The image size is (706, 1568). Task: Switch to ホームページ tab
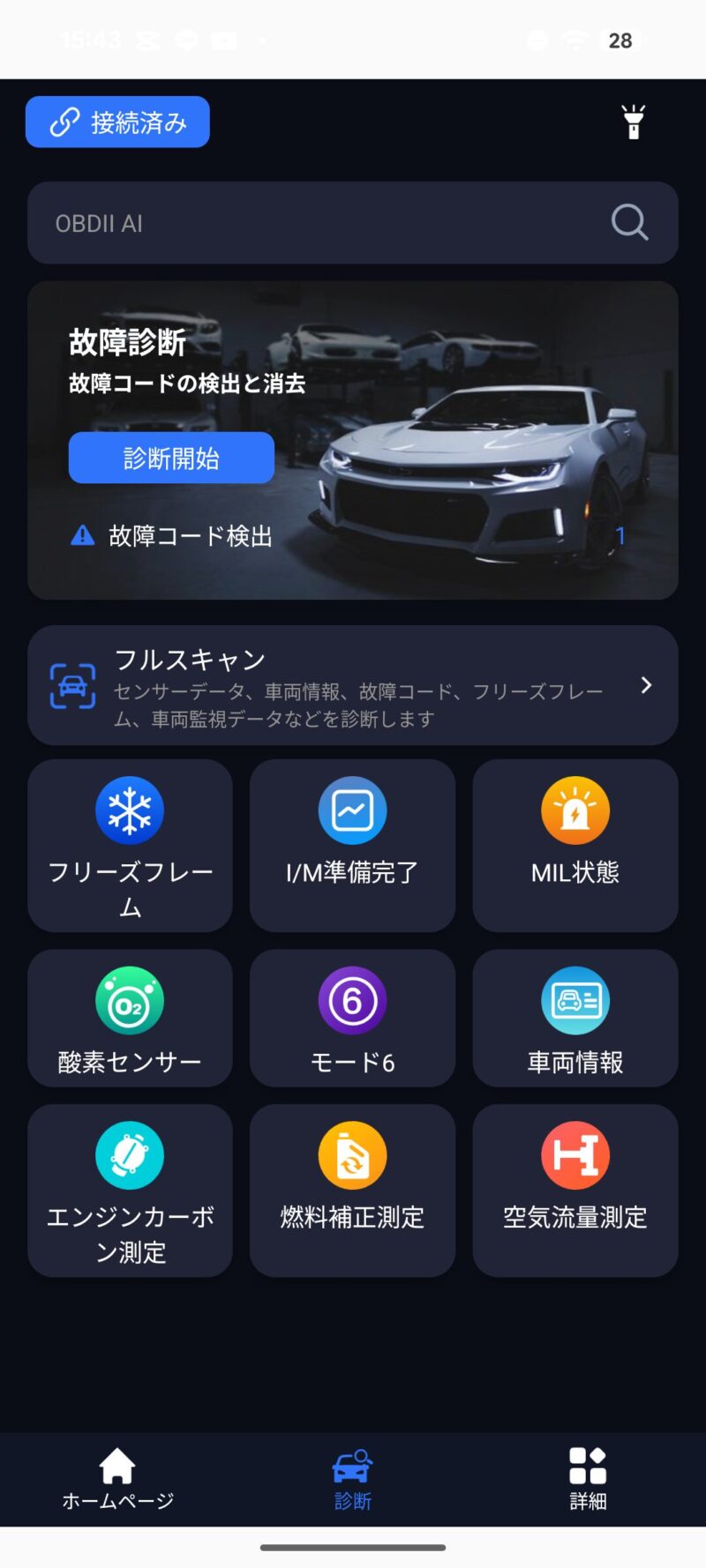(x=117, y=1479)
